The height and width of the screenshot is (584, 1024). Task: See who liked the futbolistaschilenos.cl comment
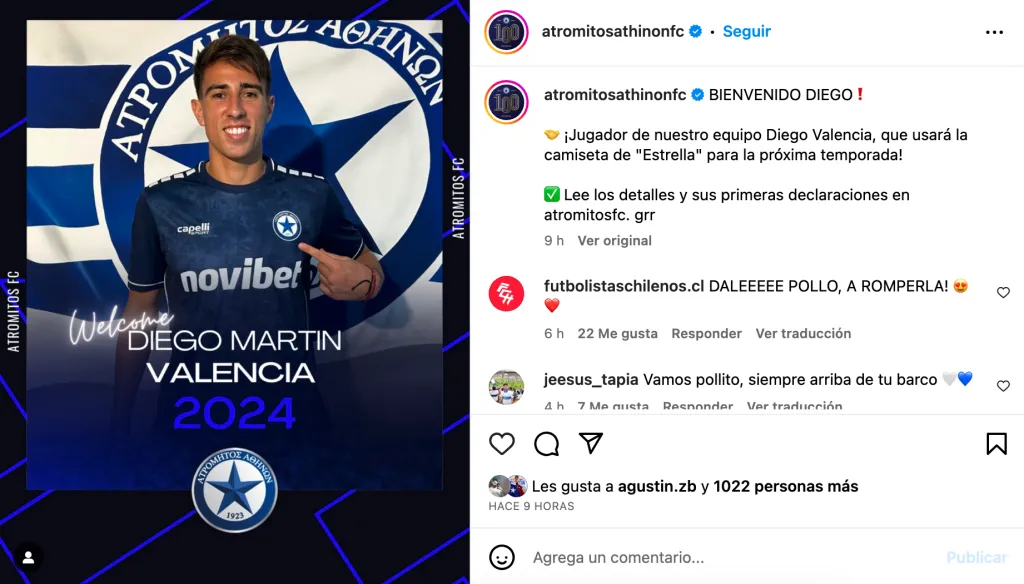pos(617,334)
